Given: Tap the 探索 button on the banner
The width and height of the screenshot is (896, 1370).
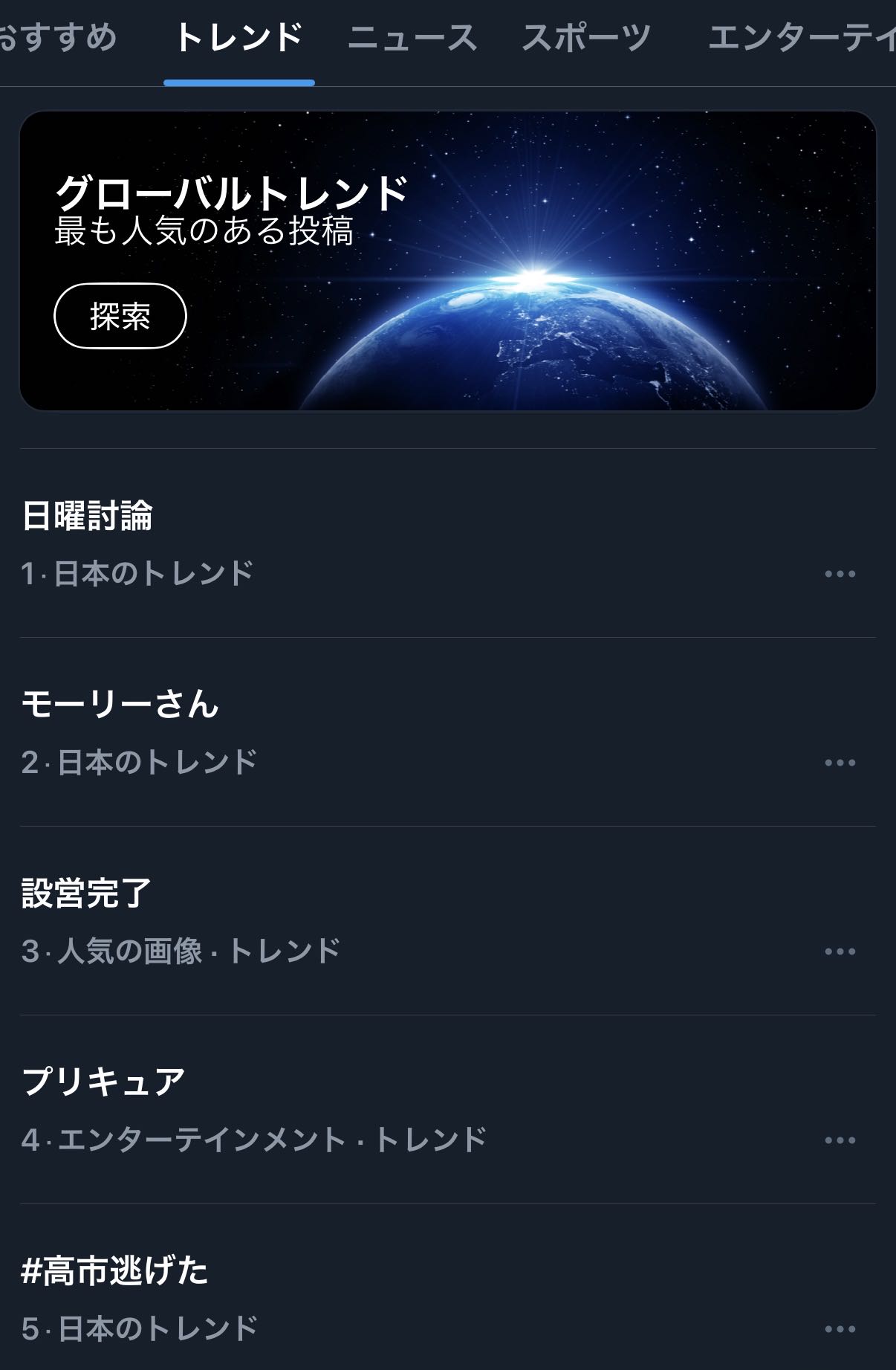Looking at the screenshot, I should point(120,316).
